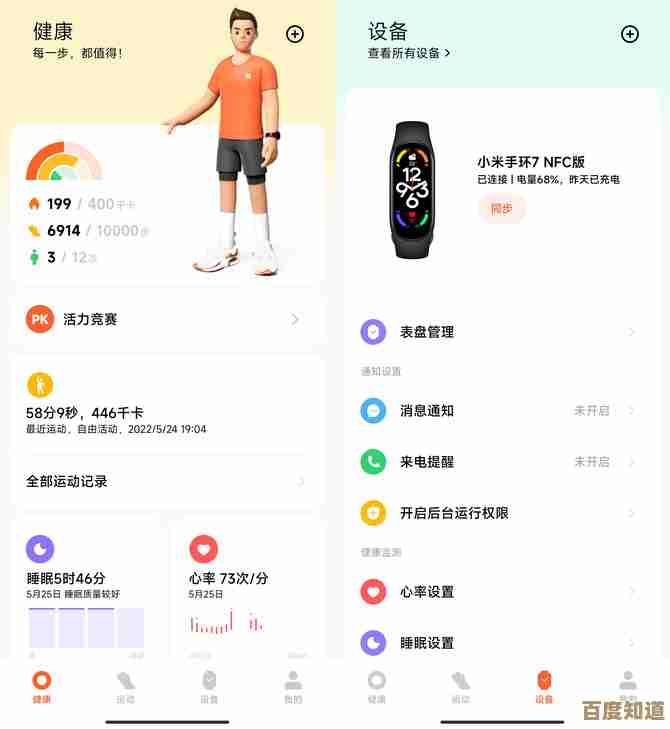The width and height of the screenshot is (670, 729).
Task: Tap the plus icon on the 健康 screen
Action: [295, 34]
